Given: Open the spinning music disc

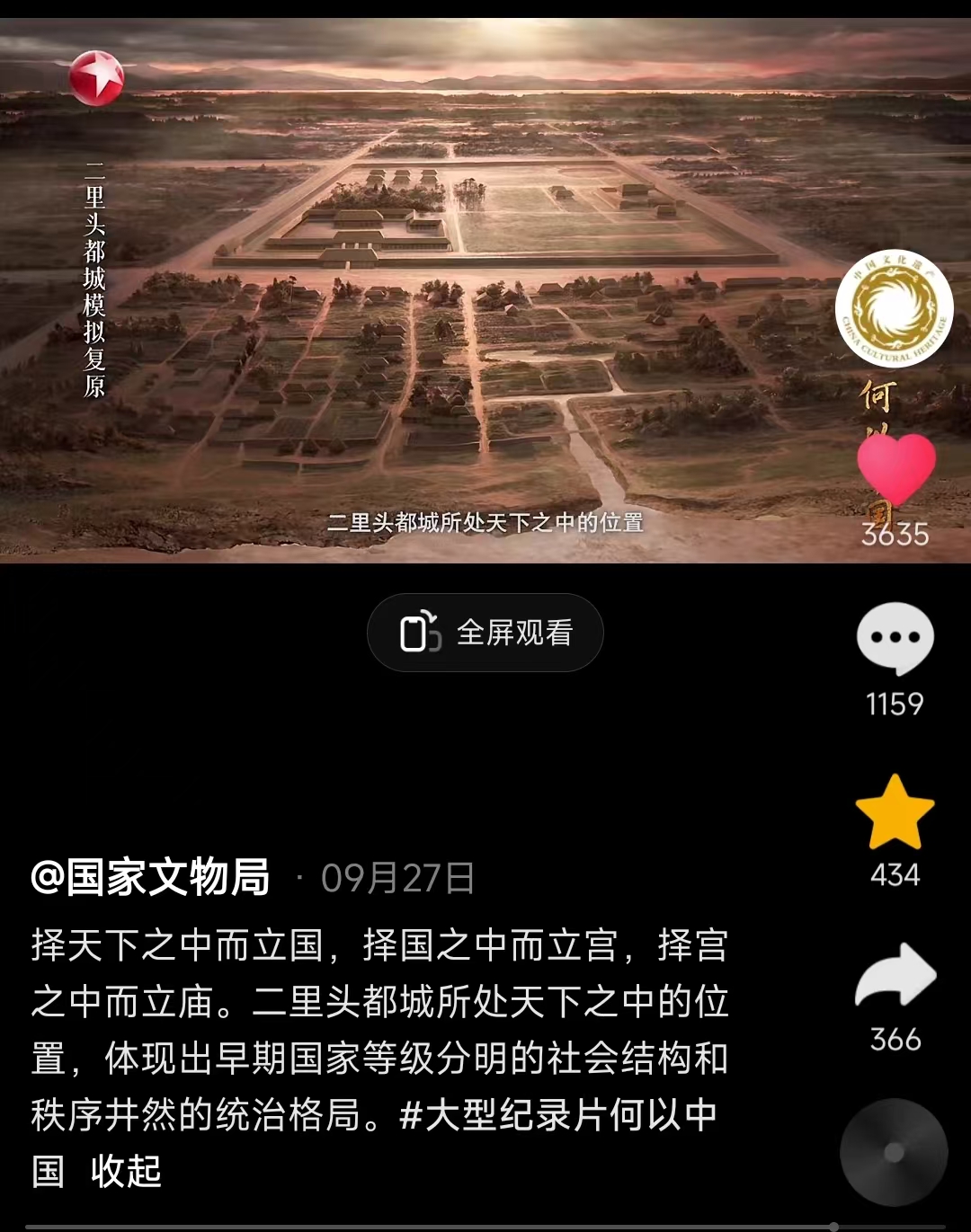Looking at the screenshot, I should tap(893, 1152).
